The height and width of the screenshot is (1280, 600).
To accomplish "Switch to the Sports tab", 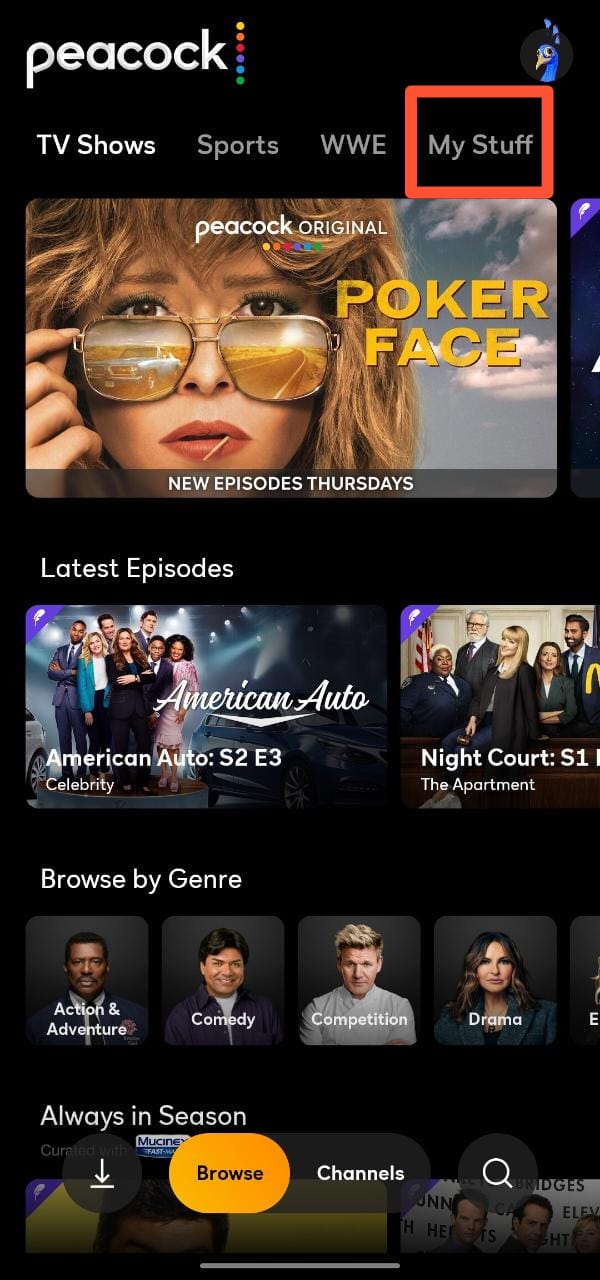I will [x=238, y=145].
